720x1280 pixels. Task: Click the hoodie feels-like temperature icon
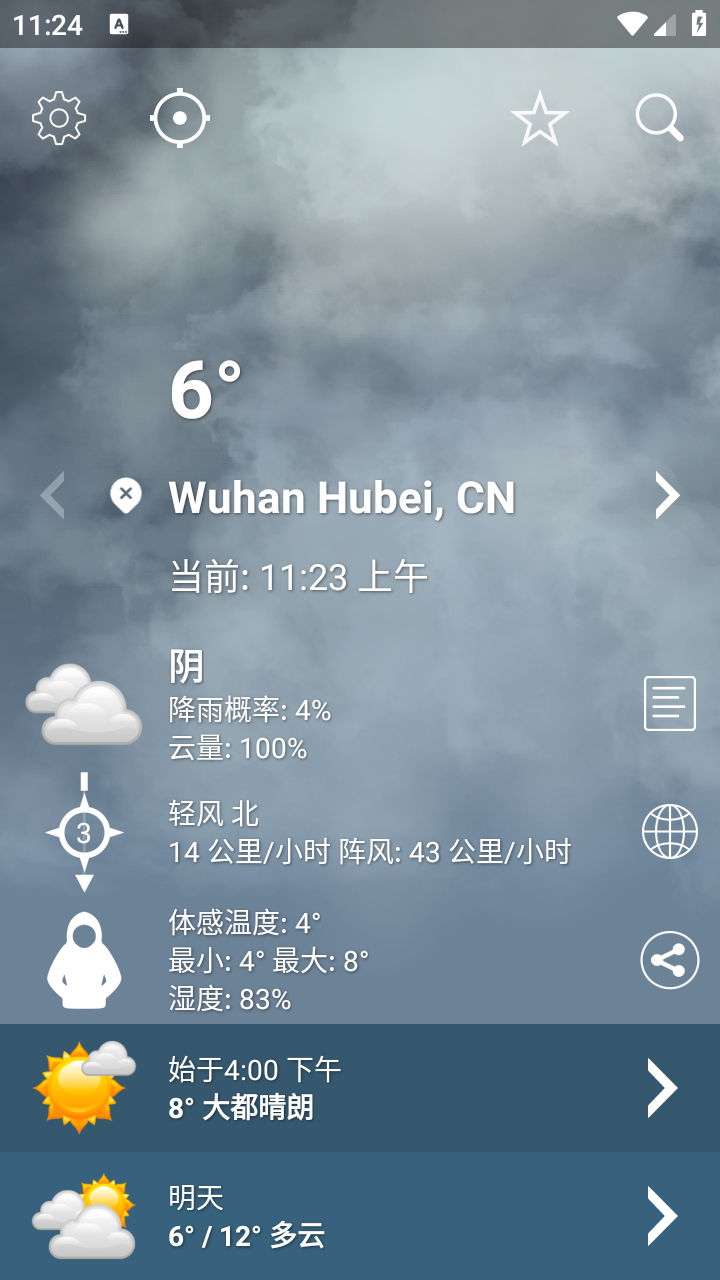tap(83, 959)
